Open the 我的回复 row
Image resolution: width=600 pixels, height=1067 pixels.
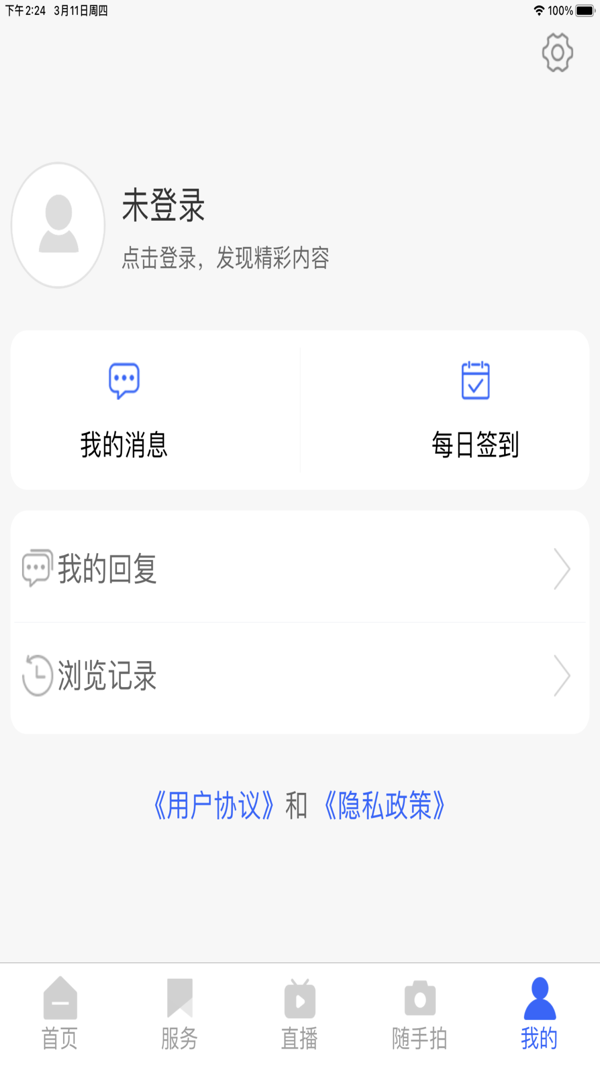pos(300,570)
